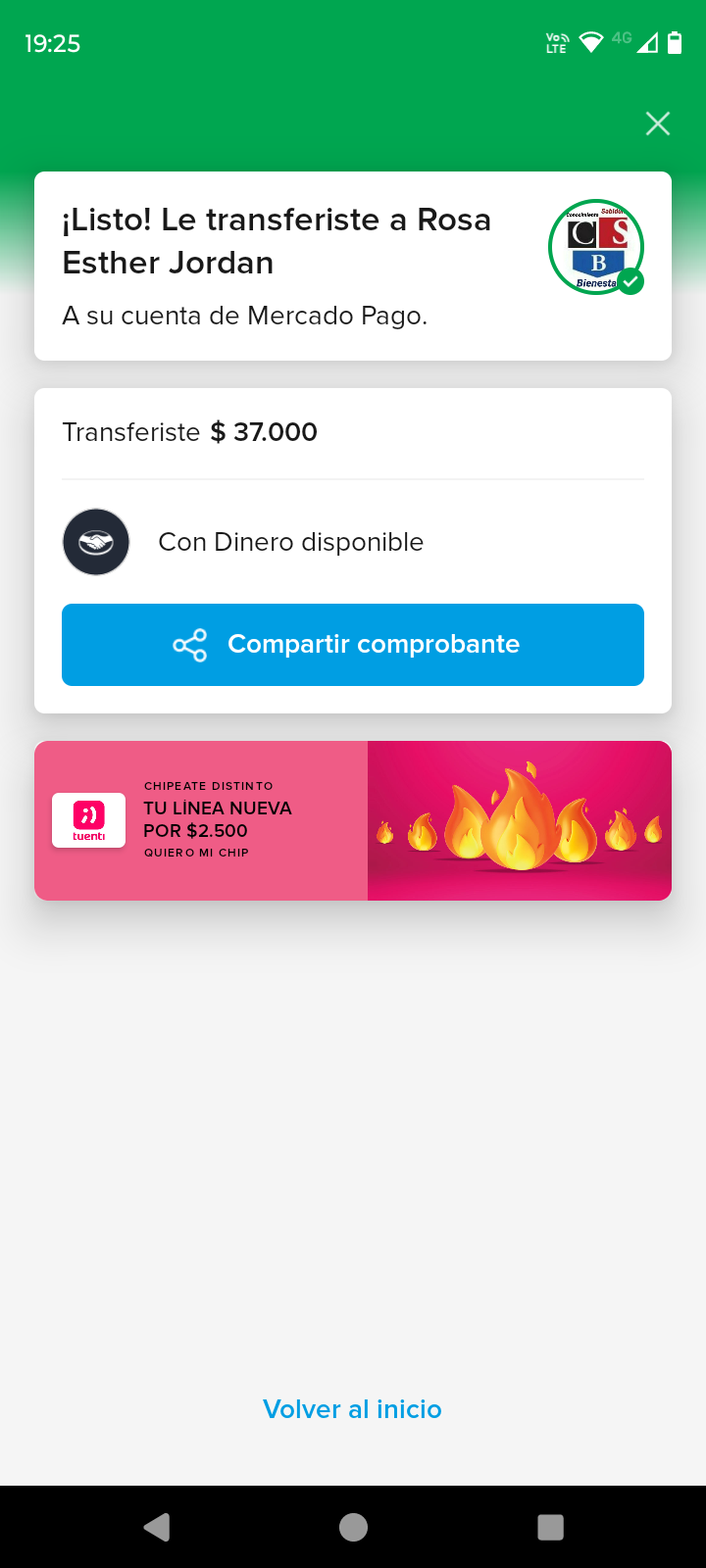
Task: Share the transfer receipt via Compartir comprobante
Action: coord(353,645)
